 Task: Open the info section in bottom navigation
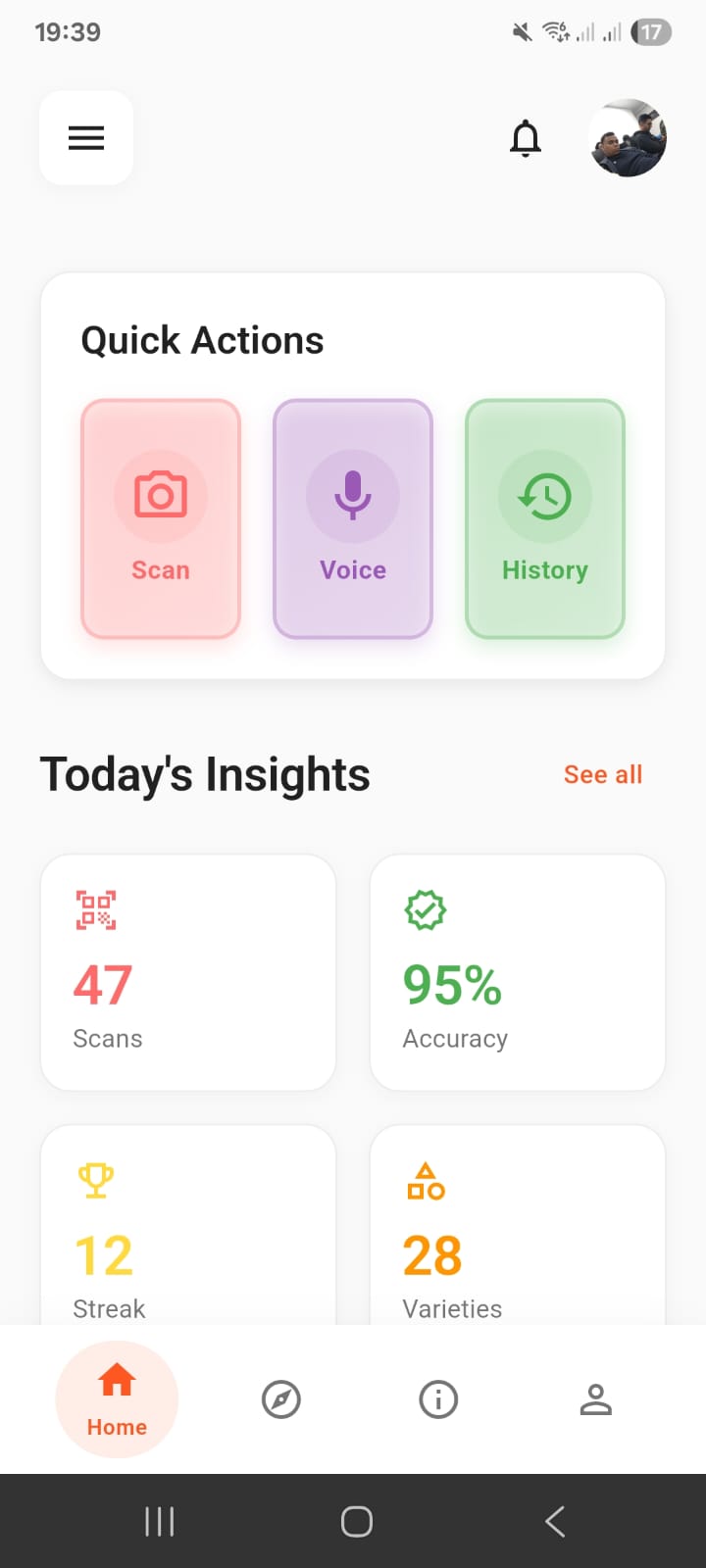[x=438, y=1399]
